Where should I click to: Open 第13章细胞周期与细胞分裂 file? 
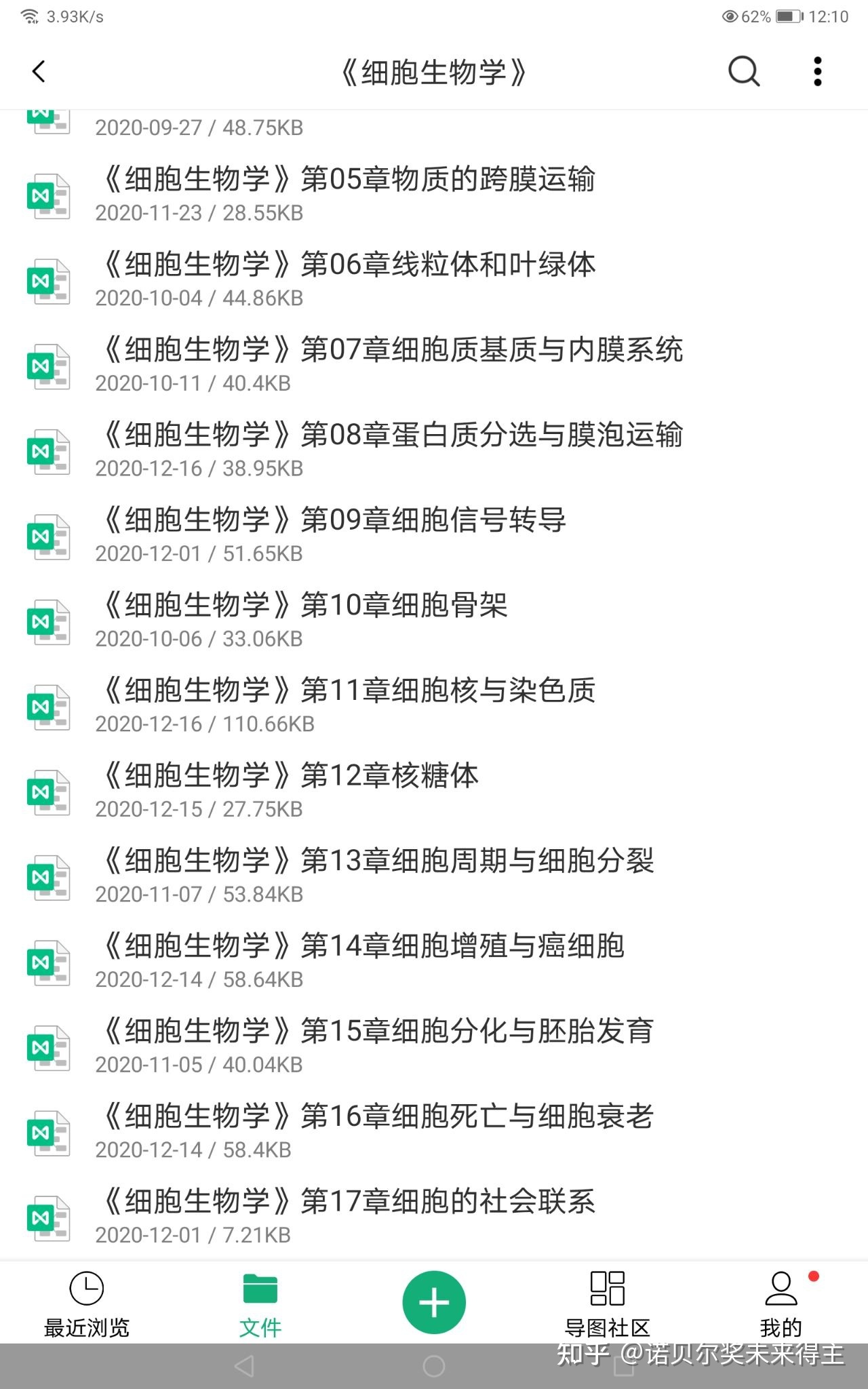coord(376,876)
